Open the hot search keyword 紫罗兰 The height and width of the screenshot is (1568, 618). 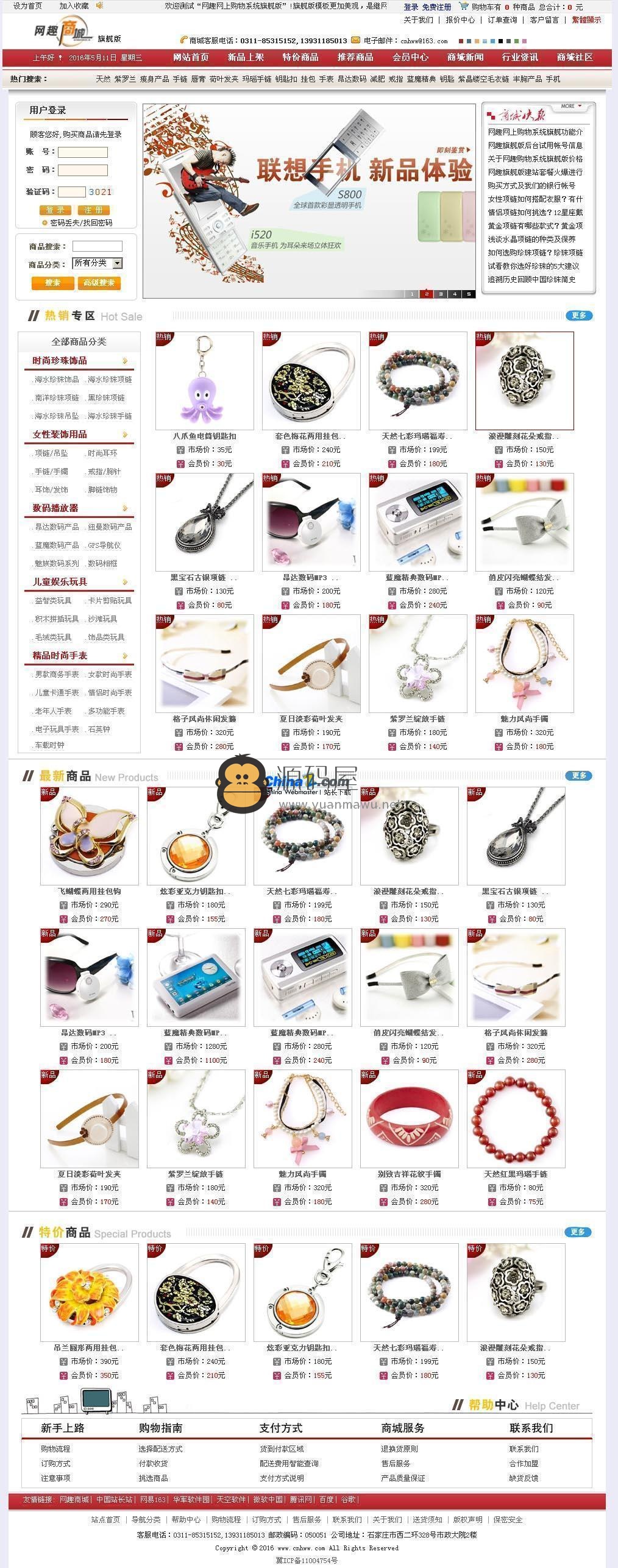125,79
